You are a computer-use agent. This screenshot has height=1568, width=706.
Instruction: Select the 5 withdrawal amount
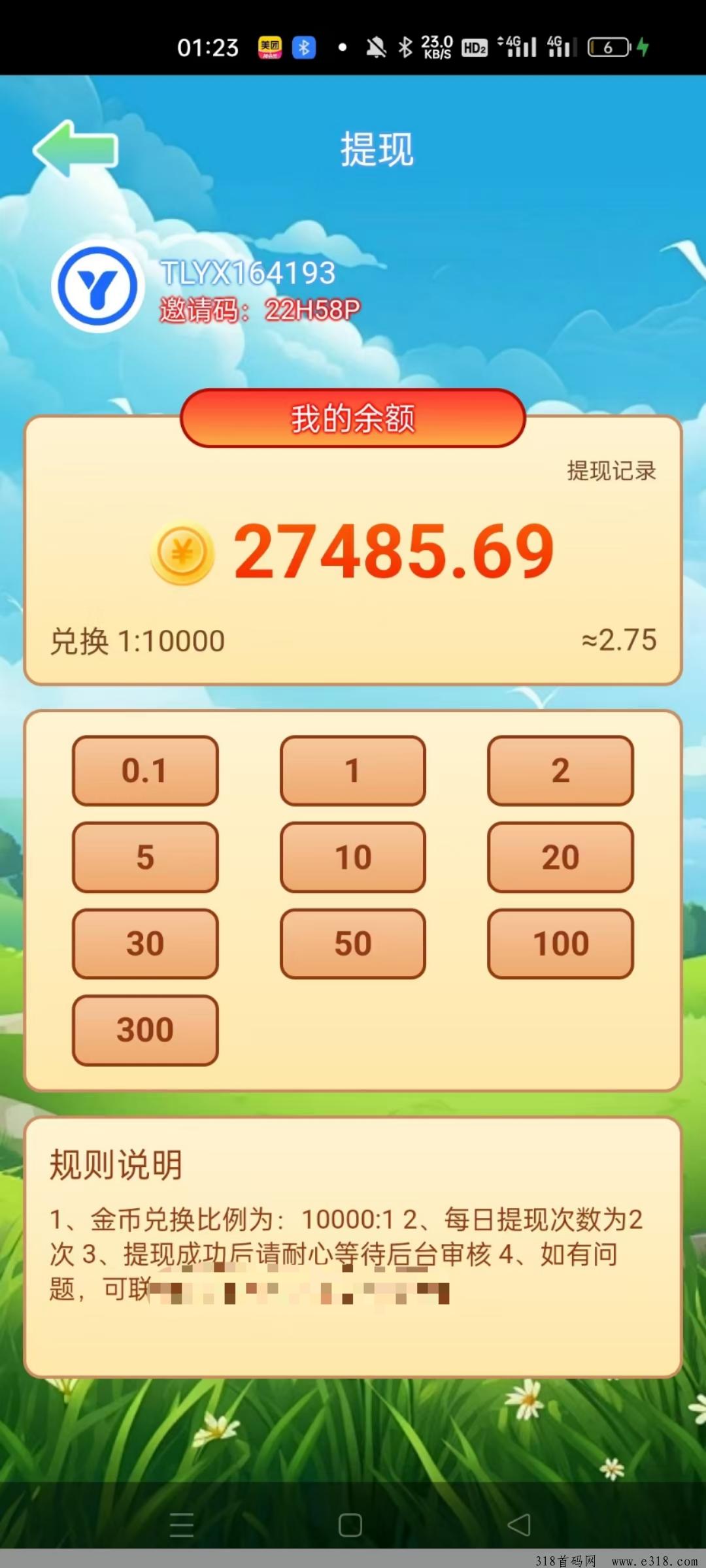pos(145,857)
